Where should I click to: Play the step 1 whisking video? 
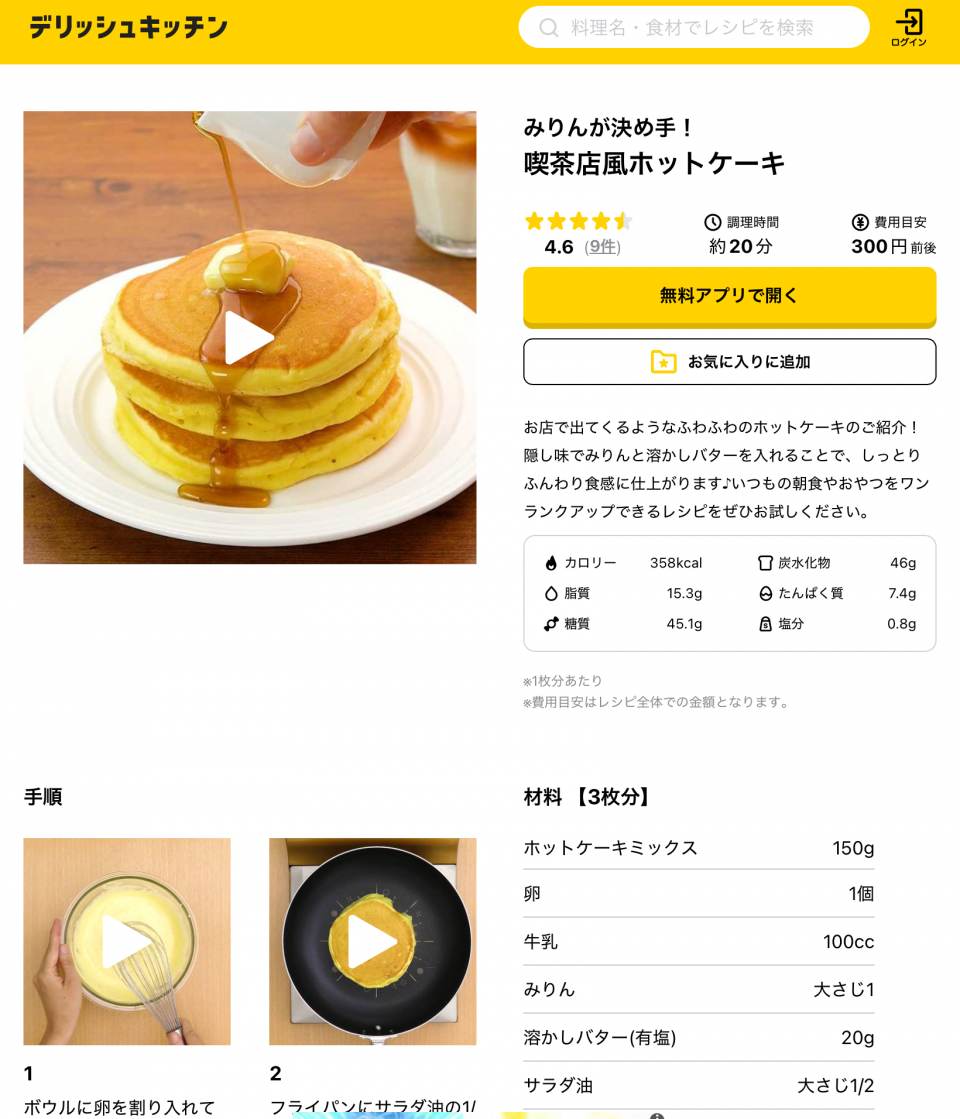pos(127,942)
